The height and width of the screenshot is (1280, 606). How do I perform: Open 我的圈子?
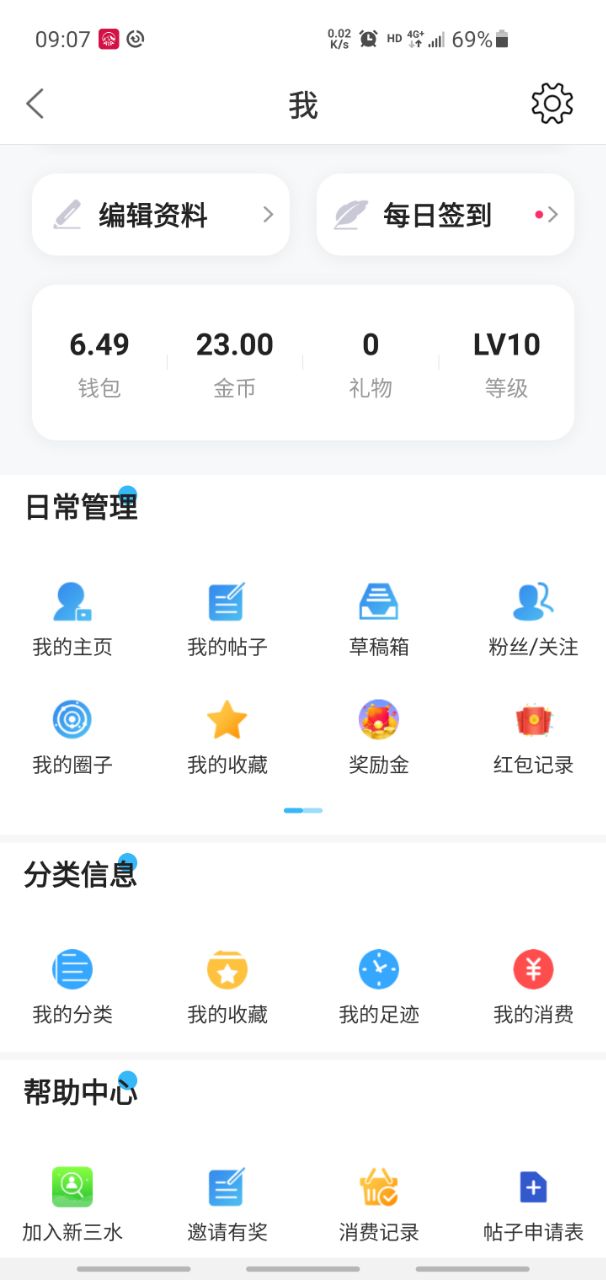(72, 738)
